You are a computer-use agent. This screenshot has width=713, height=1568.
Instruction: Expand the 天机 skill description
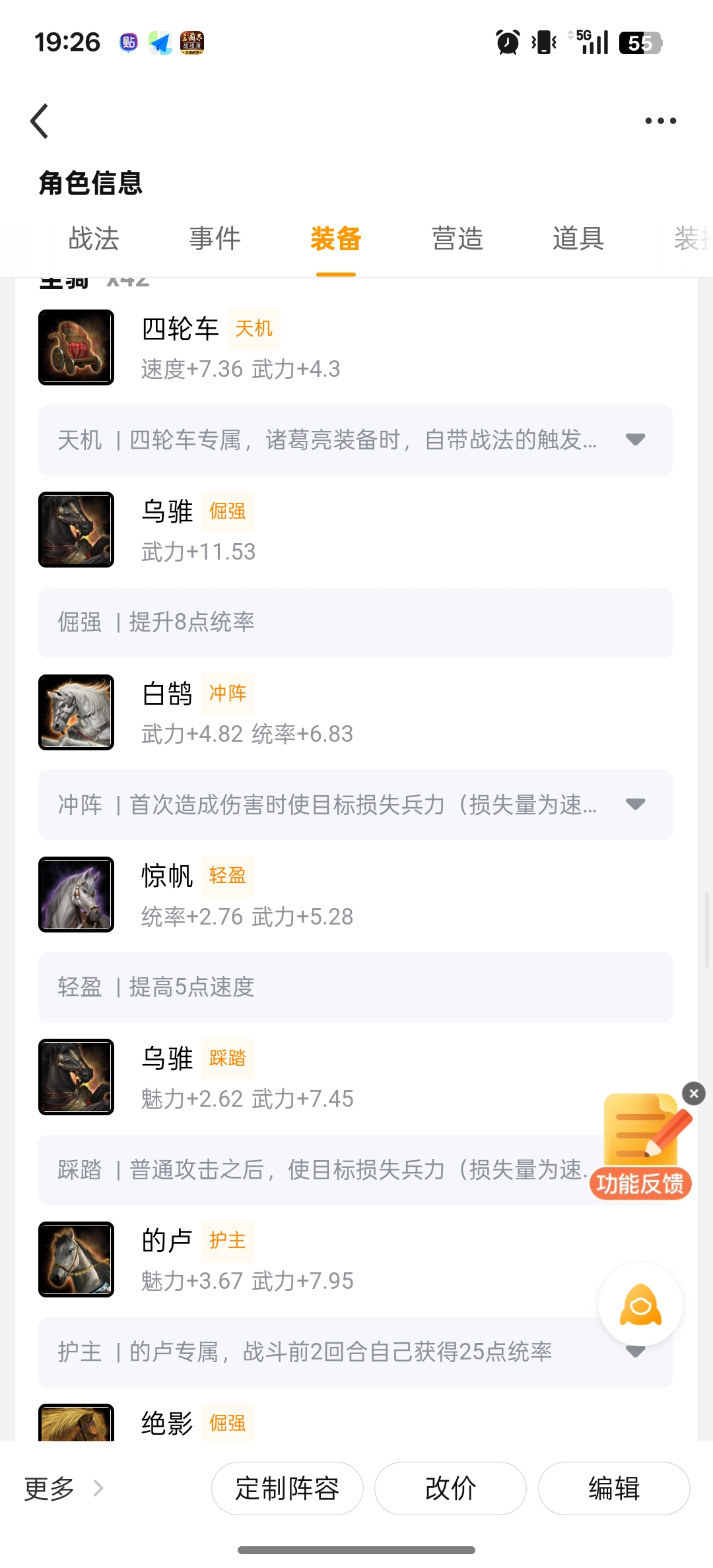point(635,440)
